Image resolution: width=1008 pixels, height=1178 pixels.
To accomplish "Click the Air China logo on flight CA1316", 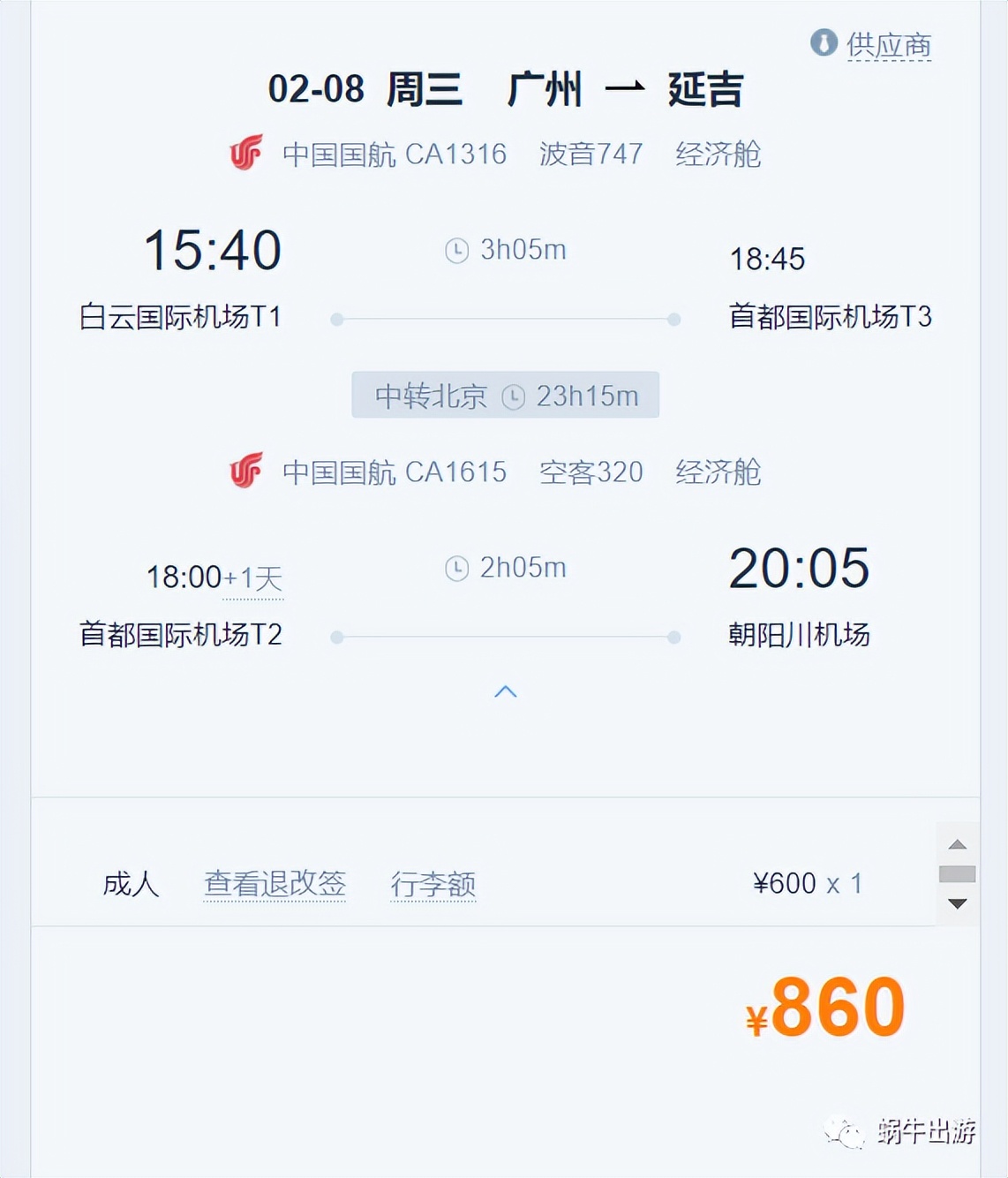I will (x=245, y=154).
